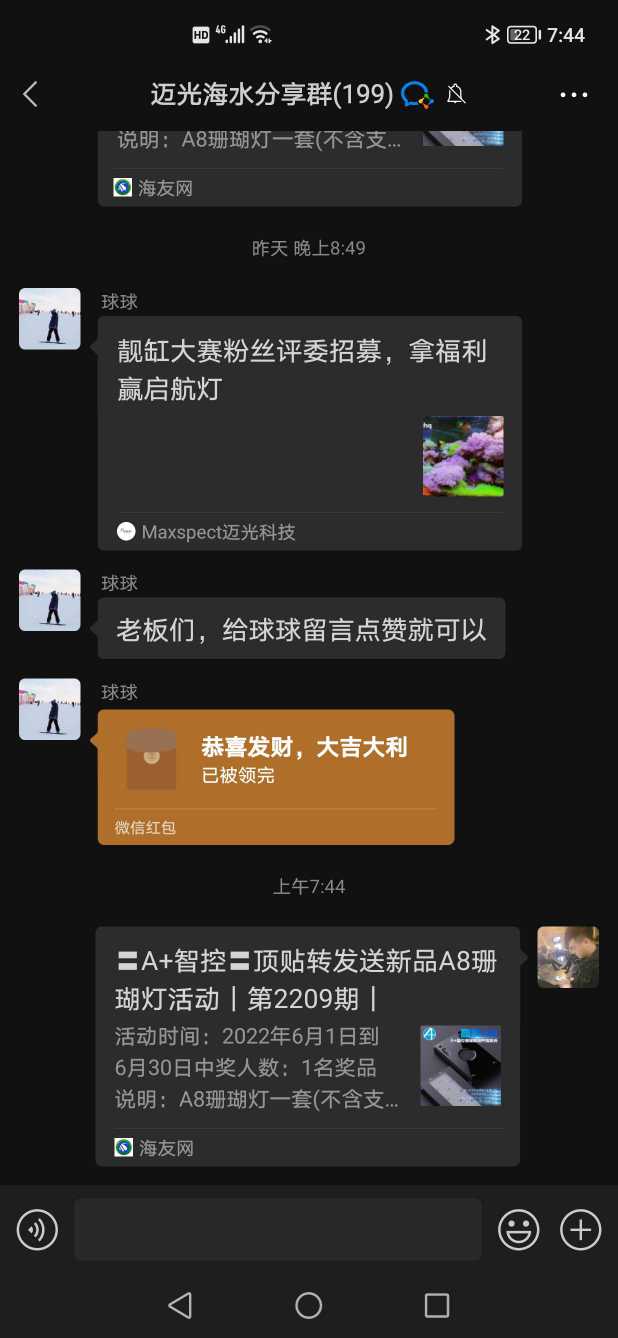This screenshot has height=1338, width=618.
Task: Open my own avatar on the sent message
Action: click(568, 957)
